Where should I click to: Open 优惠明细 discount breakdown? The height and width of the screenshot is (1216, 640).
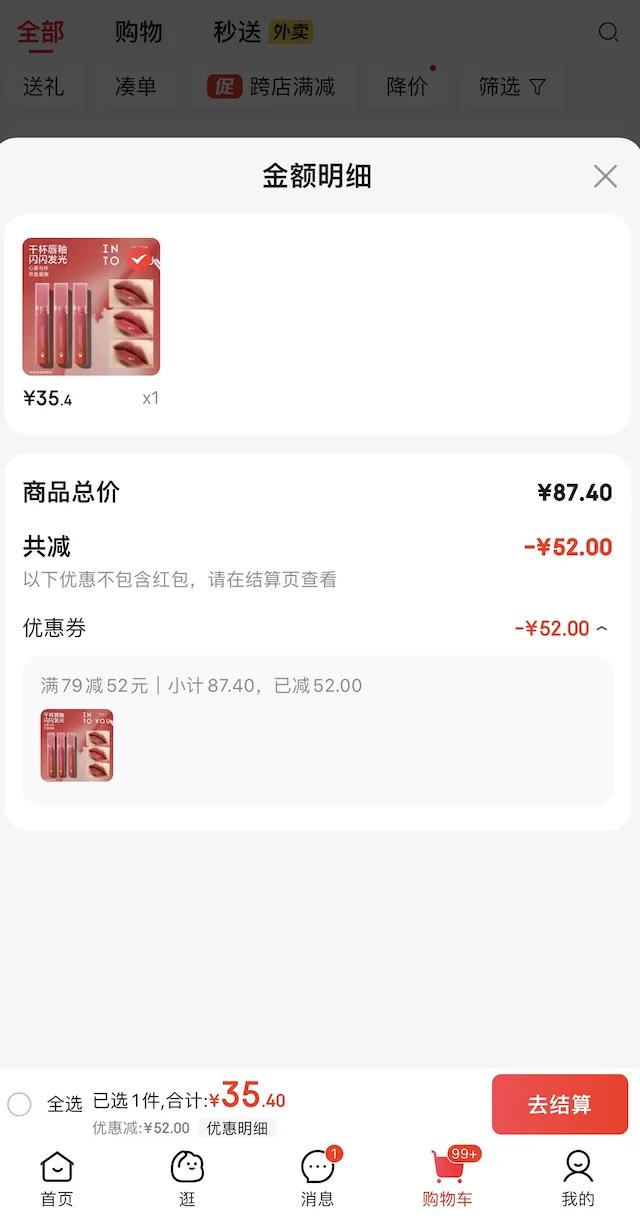pos(237,1128)
